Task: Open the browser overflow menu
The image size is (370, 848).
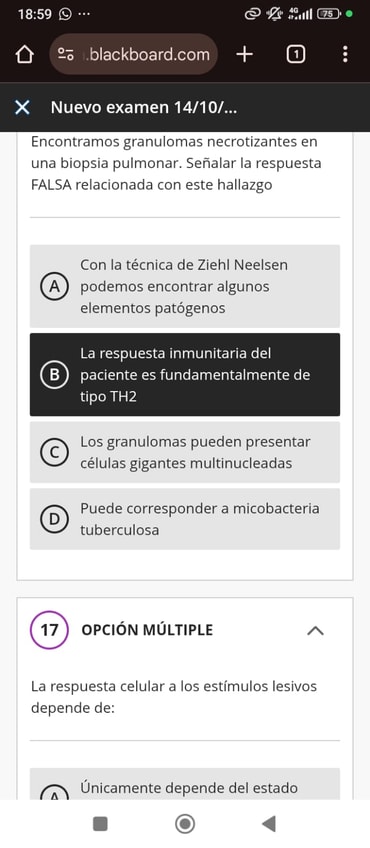Action: pyautogui.click(x=345, y=54)
